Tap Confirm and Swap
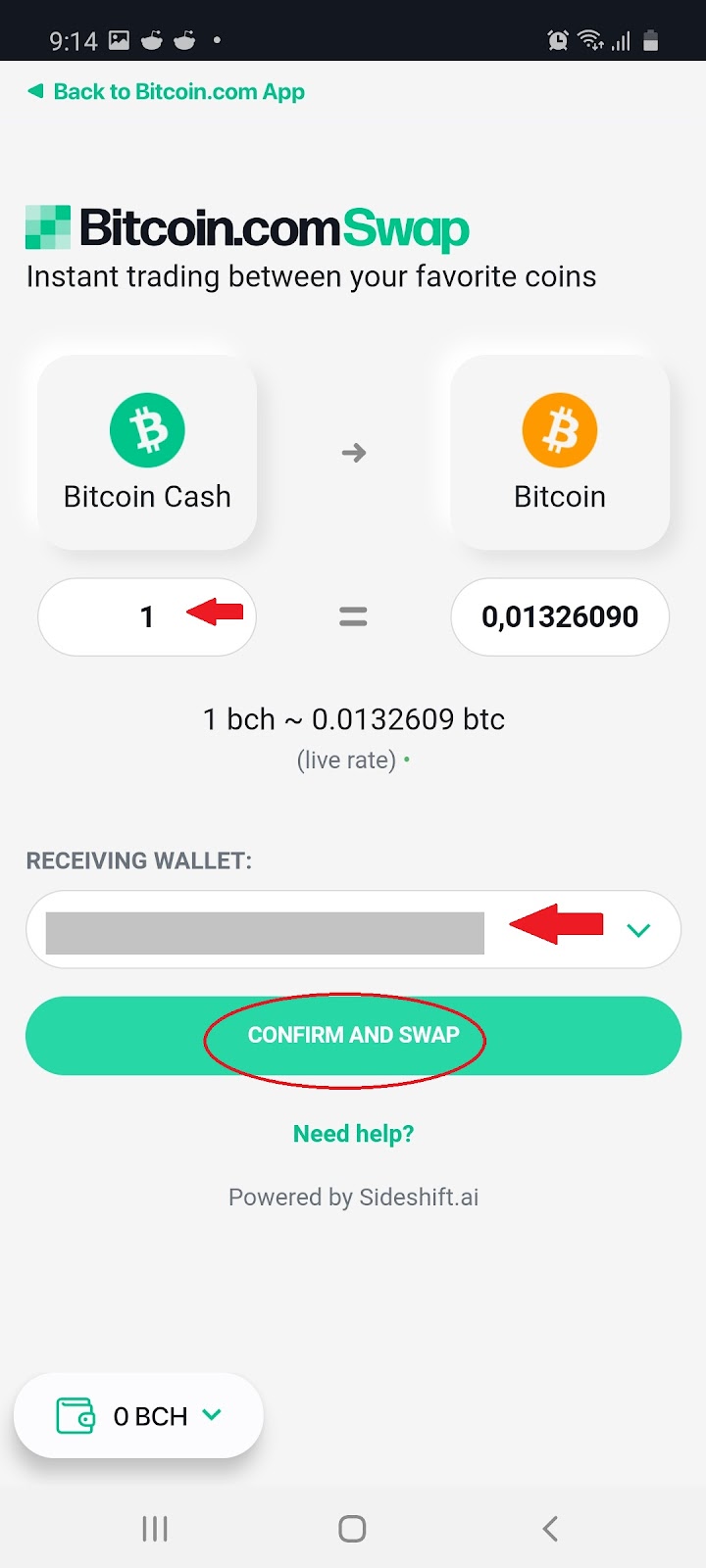This screenshot has height=1568, width=706. click(x=353, y=1036)
